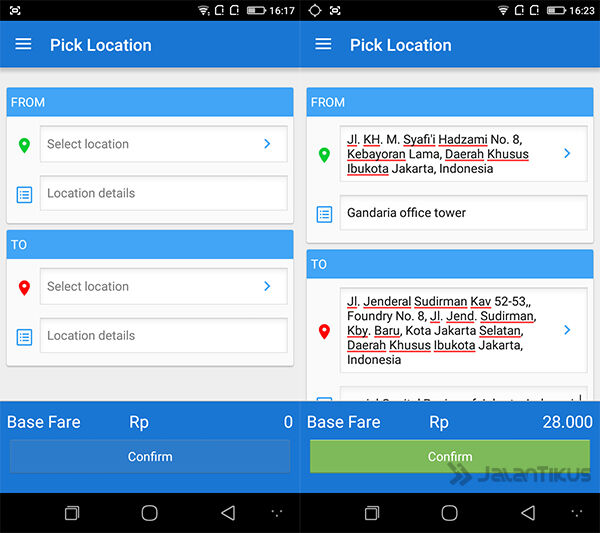Image resolution: width=600 pixels, height=533 pixels.
Task: Tap the blue Confirm button with fare 0
Action: [x=150, y=456]
